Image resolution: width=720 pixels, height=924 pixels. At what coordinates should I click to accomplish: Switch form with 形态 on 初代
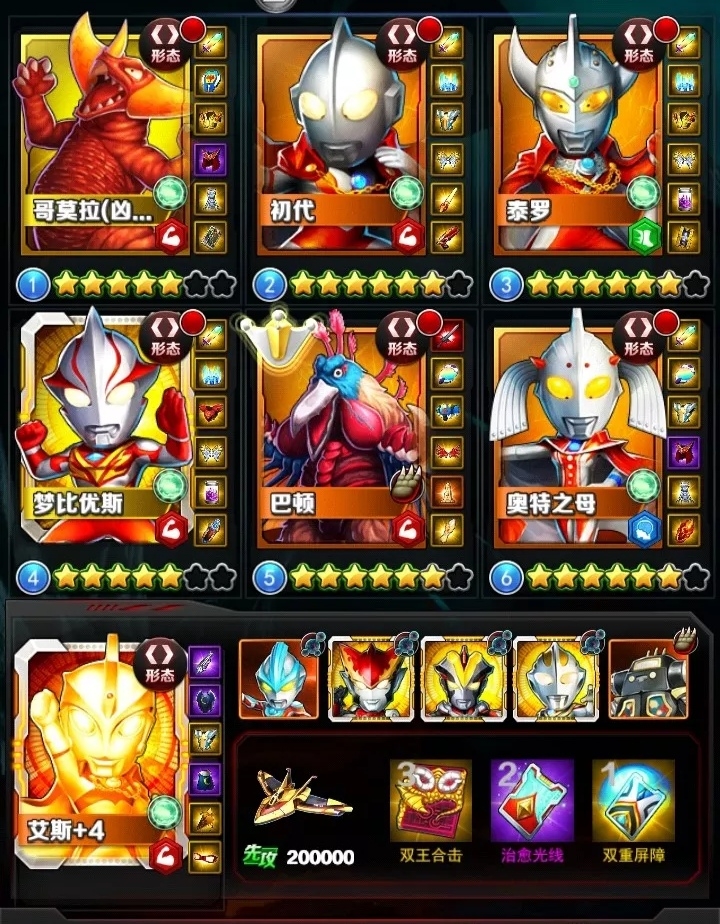click(x=403, y=45)
